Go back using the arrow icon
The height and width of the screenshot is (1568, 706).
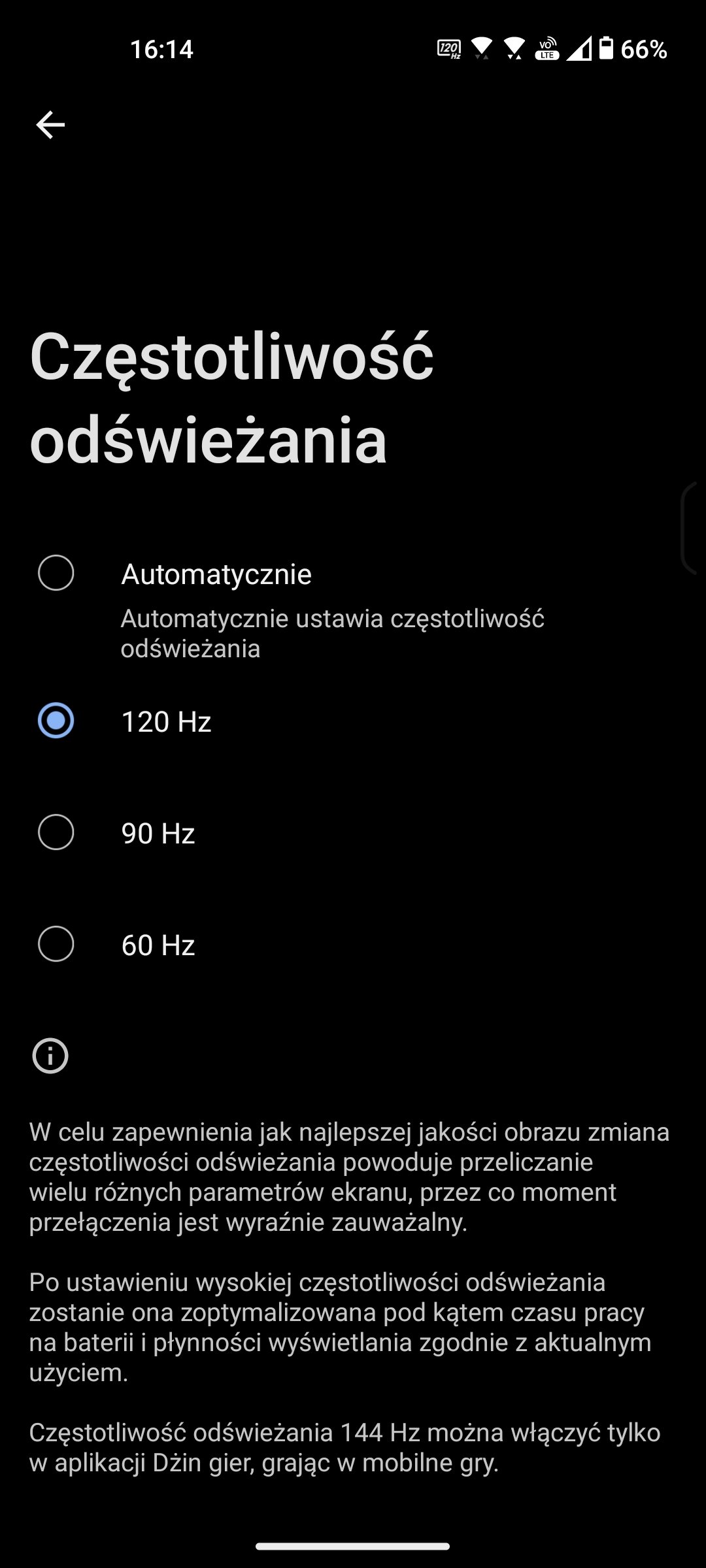(x=50, y=125)
